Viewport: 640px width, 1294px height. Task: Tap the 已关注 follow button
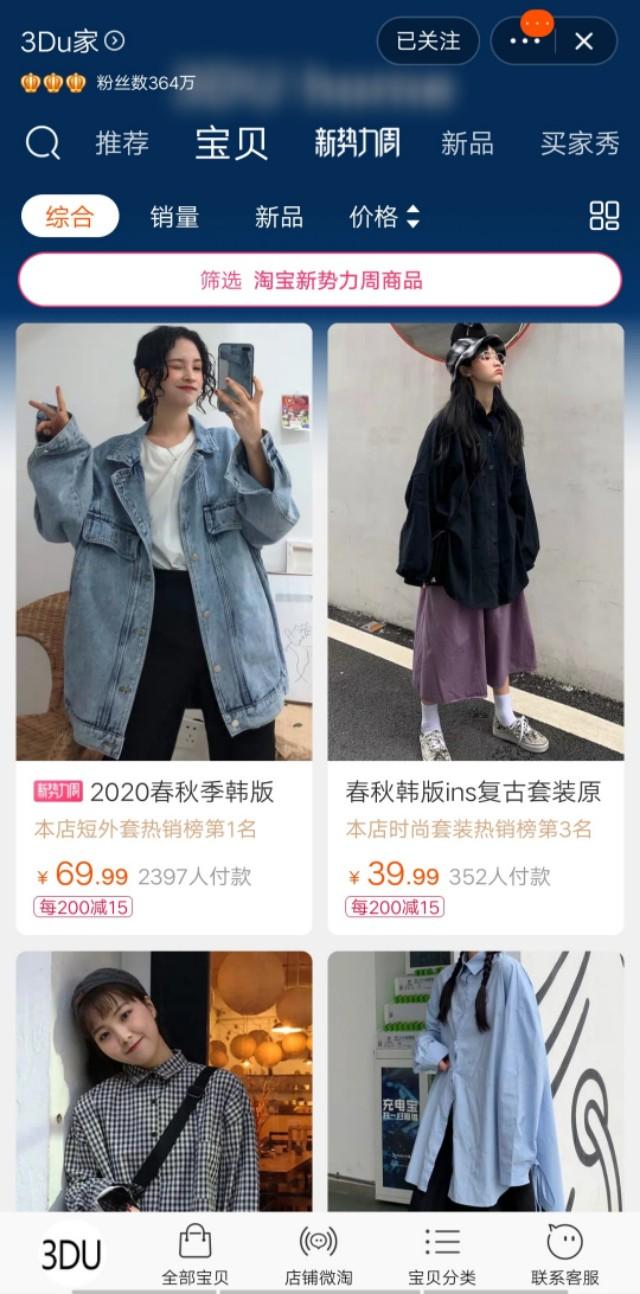(x=428, y=41)
